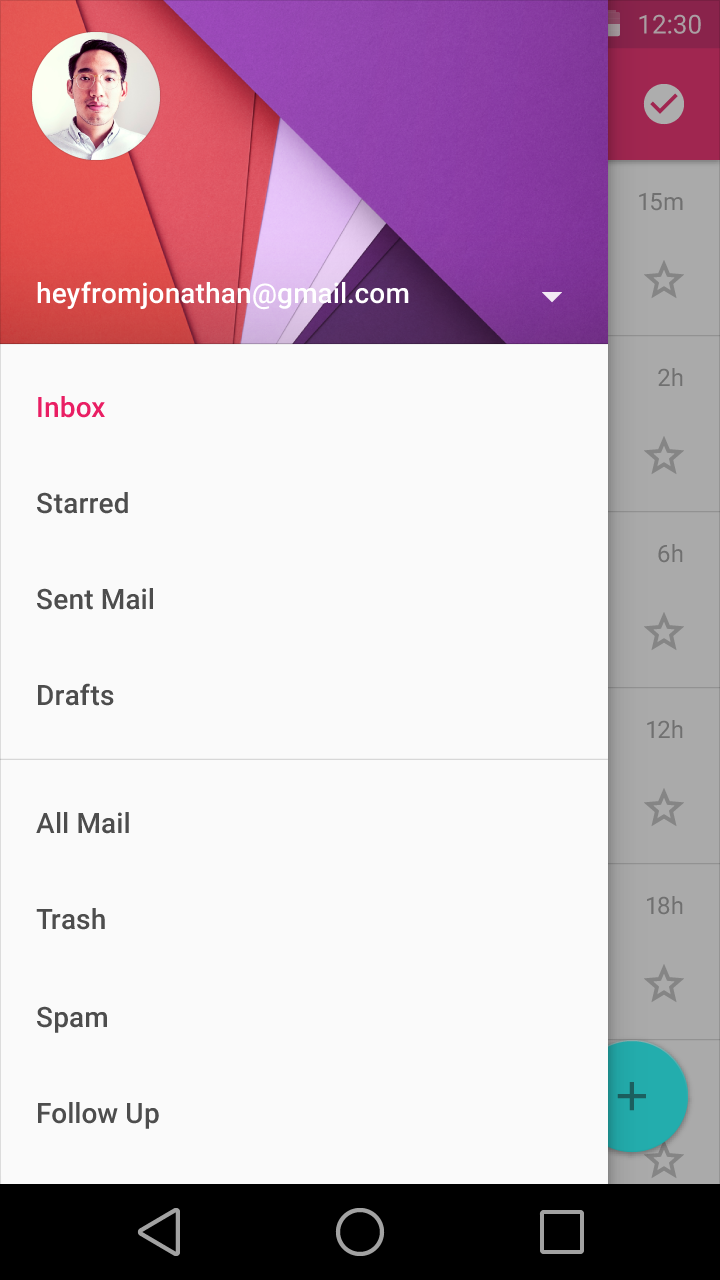Star the email from 2h ago
This screenshot has height=1280, width=720.
point(664,457)
